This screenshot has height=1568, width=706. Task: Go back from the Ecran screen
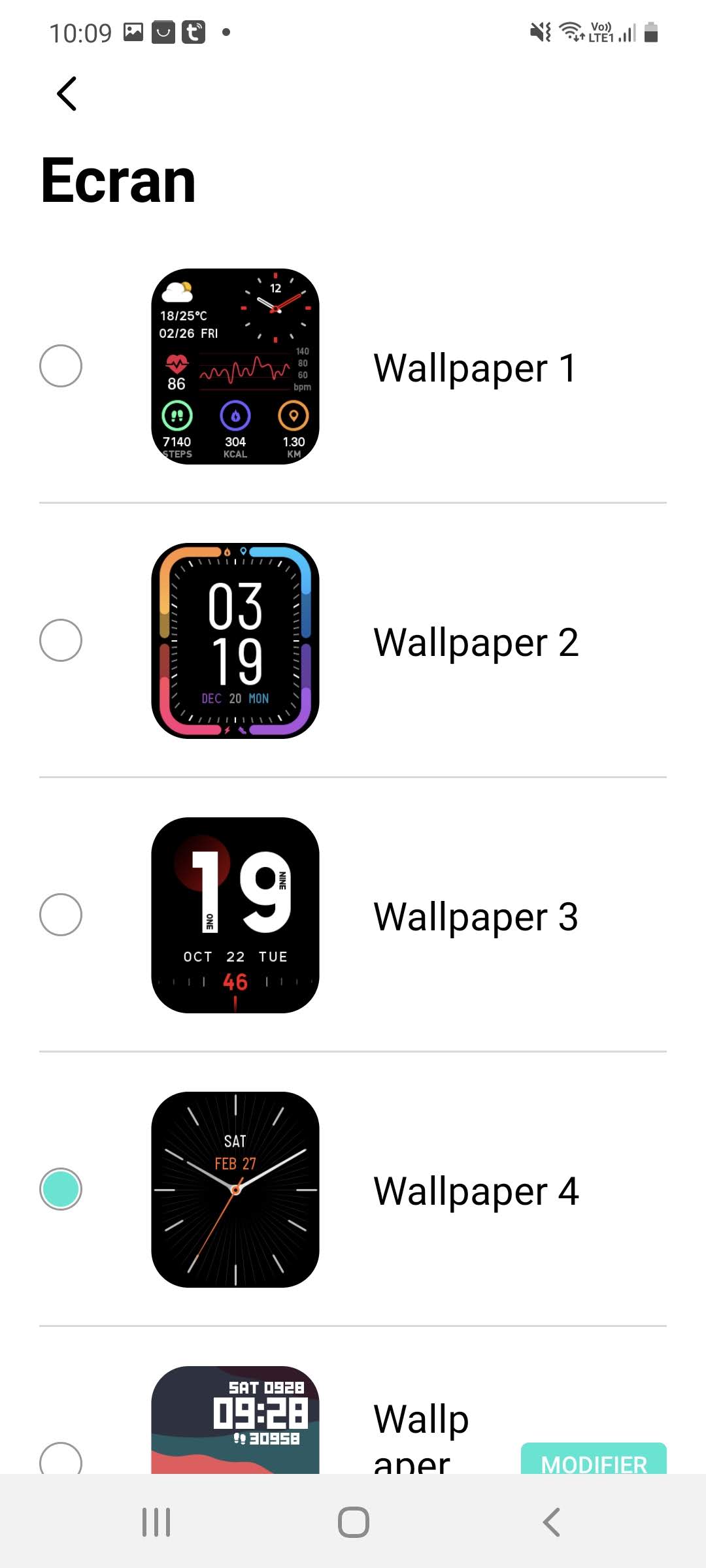click(x=67, y=94)
